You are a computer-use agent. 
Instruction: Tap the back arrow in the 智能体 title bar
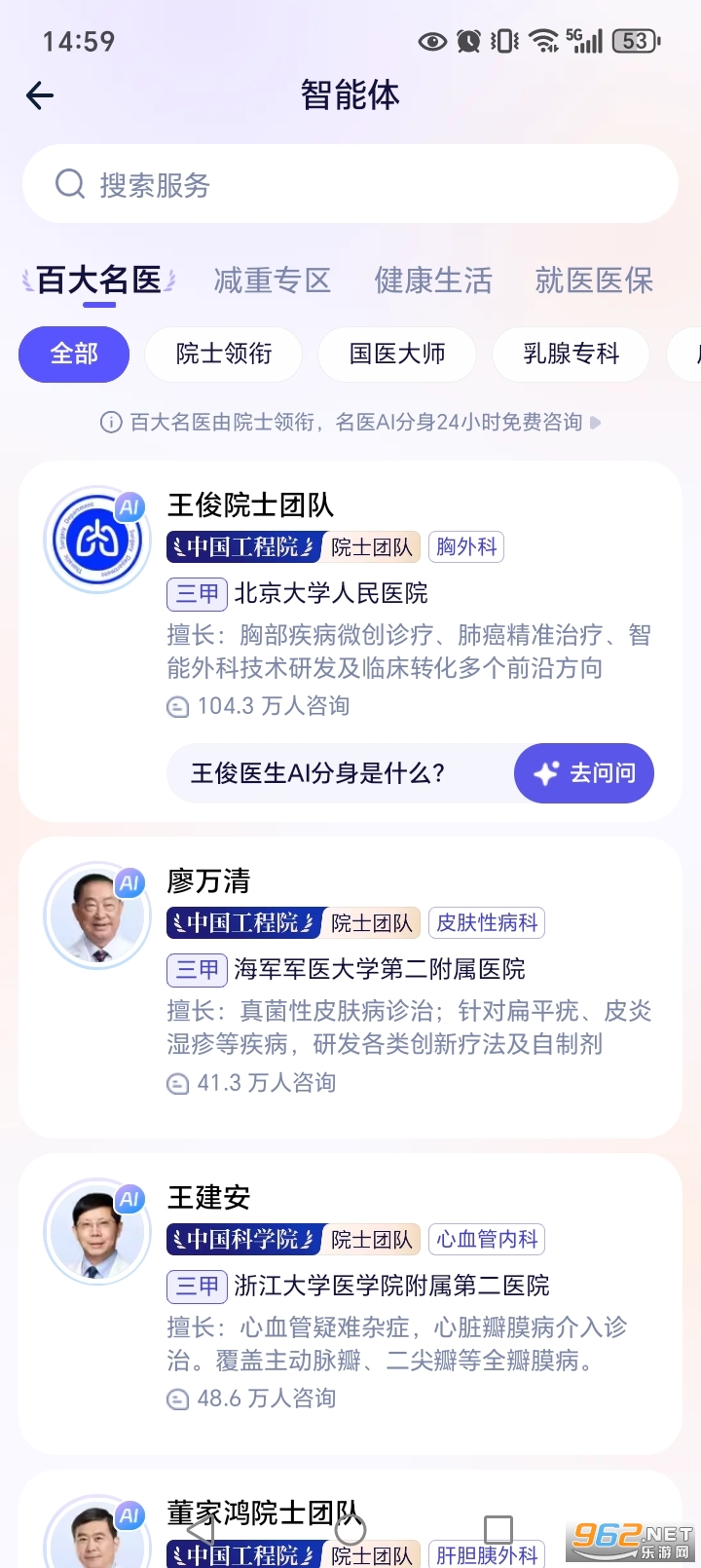[x=38, y=95]
